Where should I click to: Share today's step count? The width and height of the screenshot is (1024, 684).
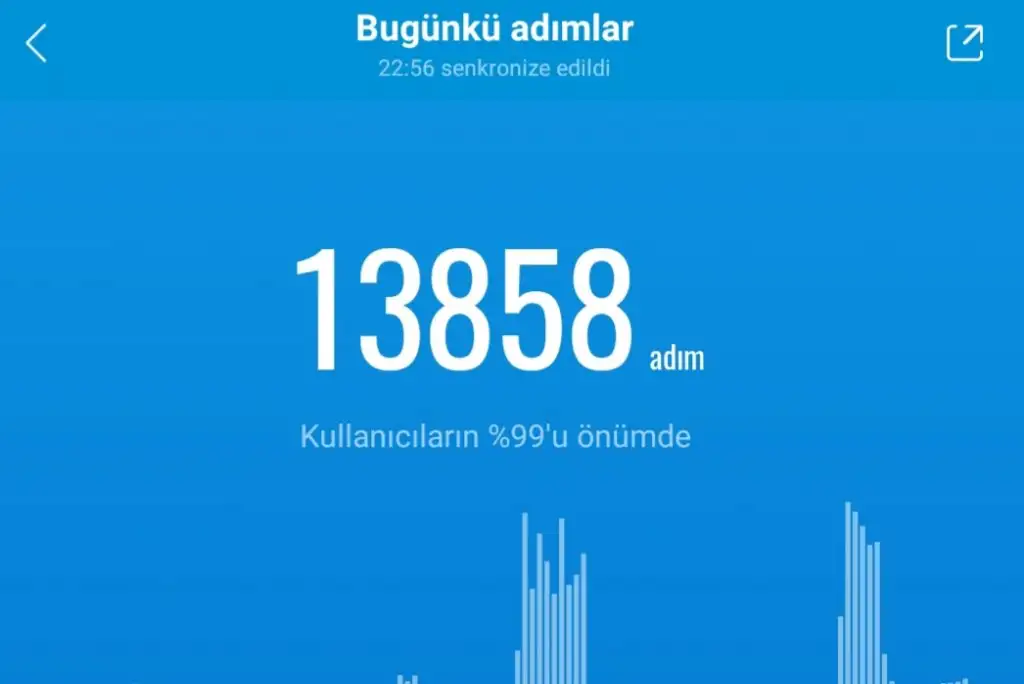(x=964, y=43)
